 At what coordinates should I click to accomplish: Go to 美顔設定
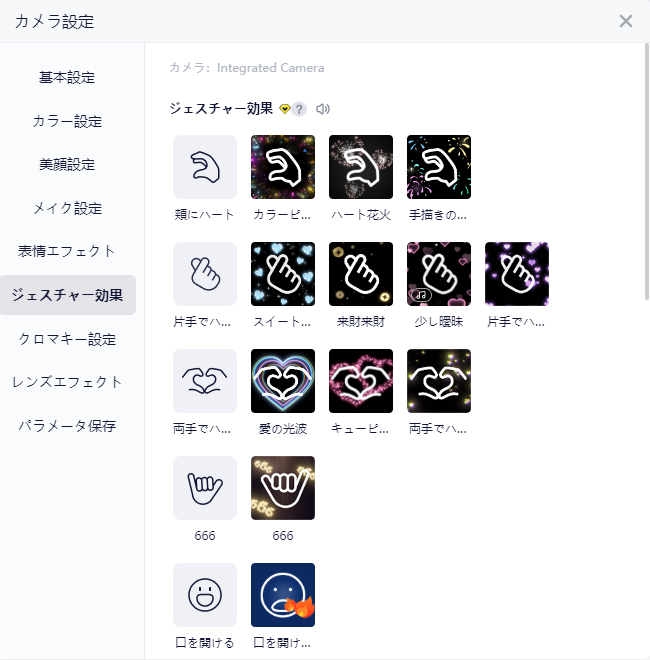[68, 164]
